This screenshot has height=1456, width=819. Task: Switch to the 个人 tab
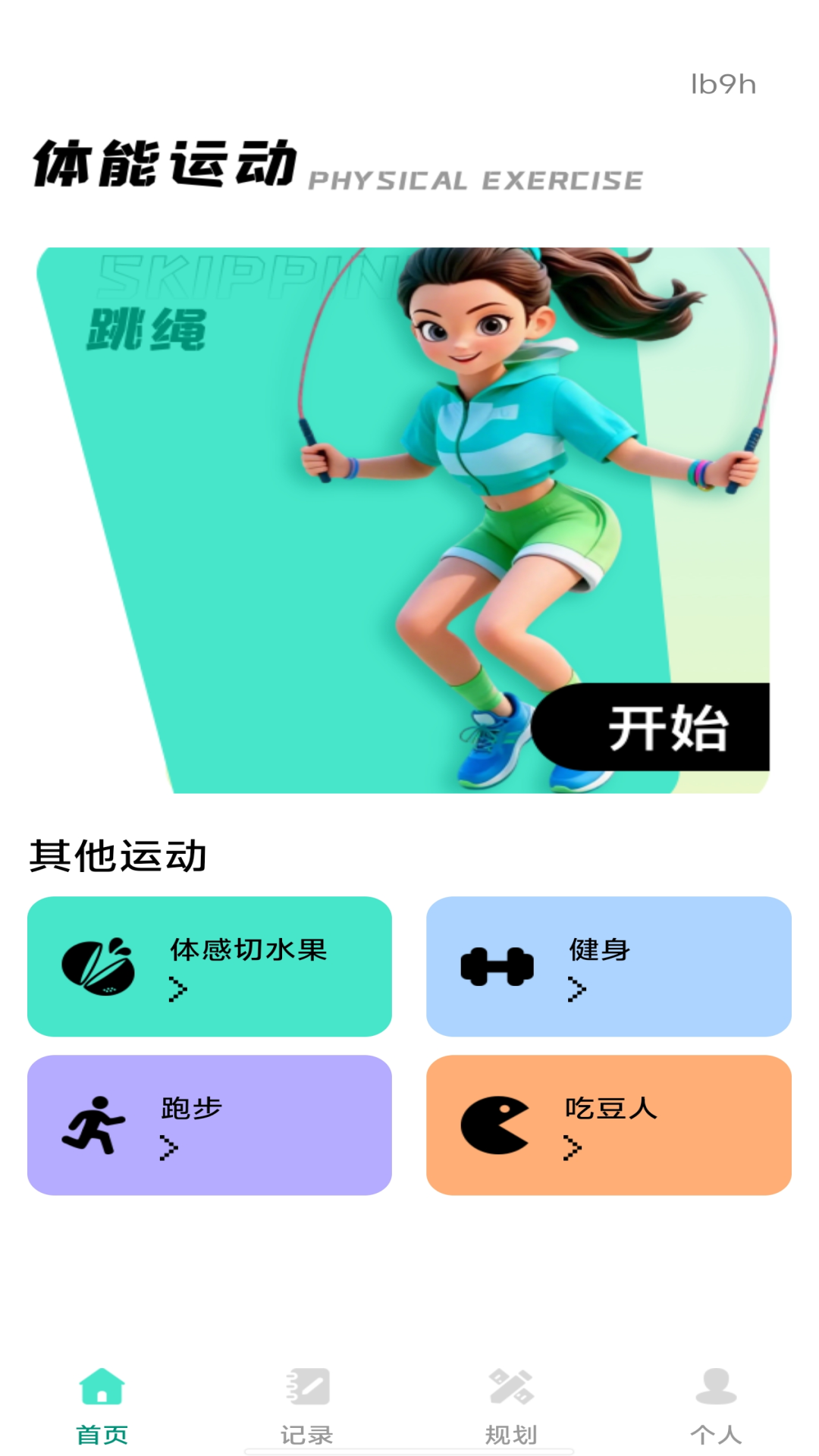click(716, 1406)
